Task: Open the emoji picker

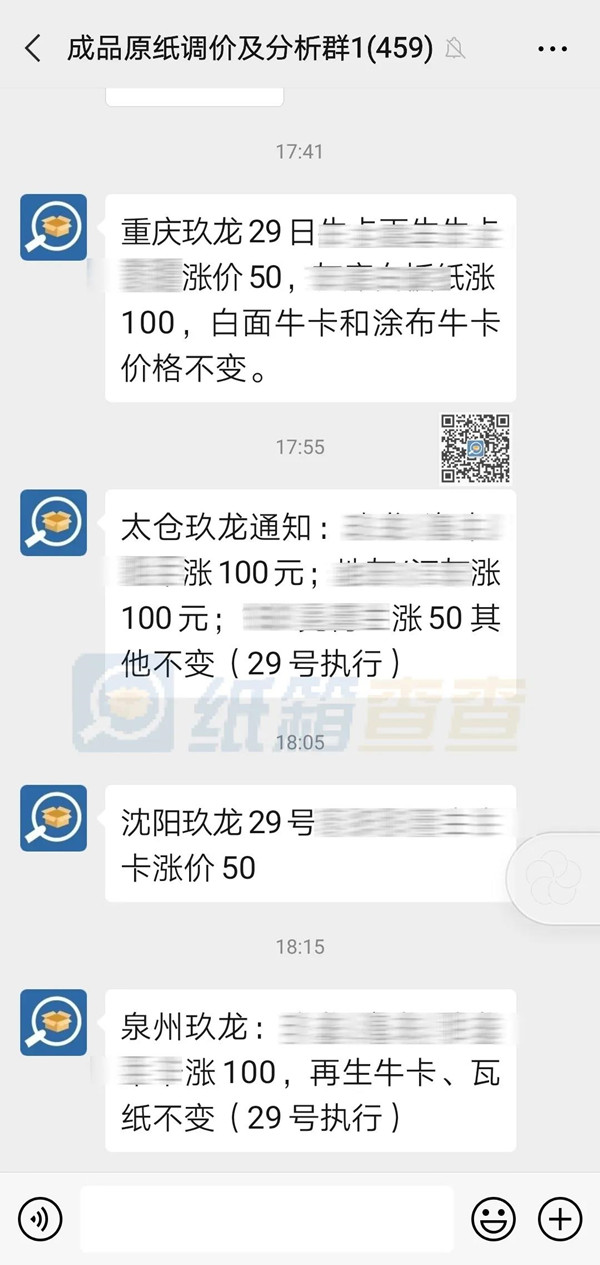Action: coord(493,1218)
